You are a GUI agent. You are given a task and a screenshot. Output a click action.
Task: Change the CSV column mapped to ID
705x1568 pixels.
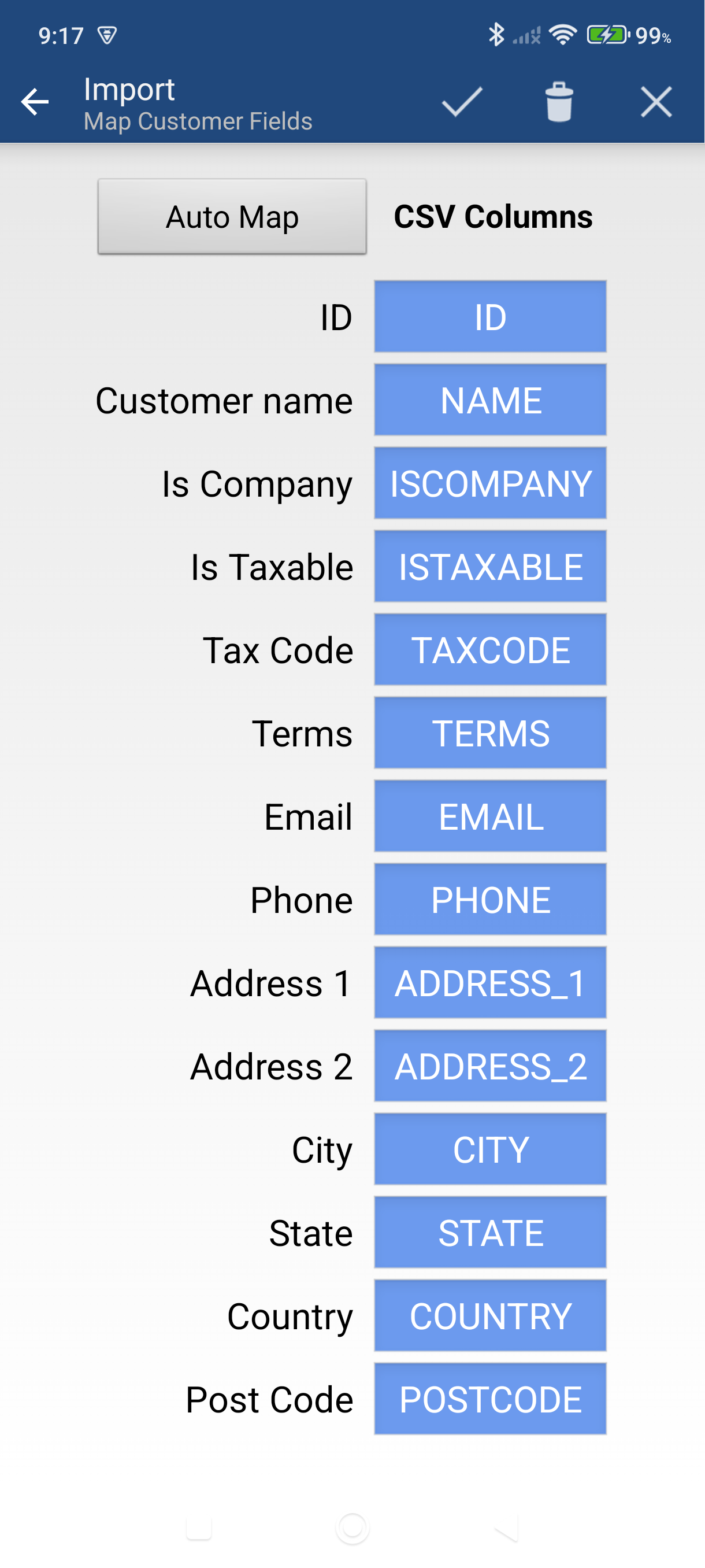pos(489,316)
